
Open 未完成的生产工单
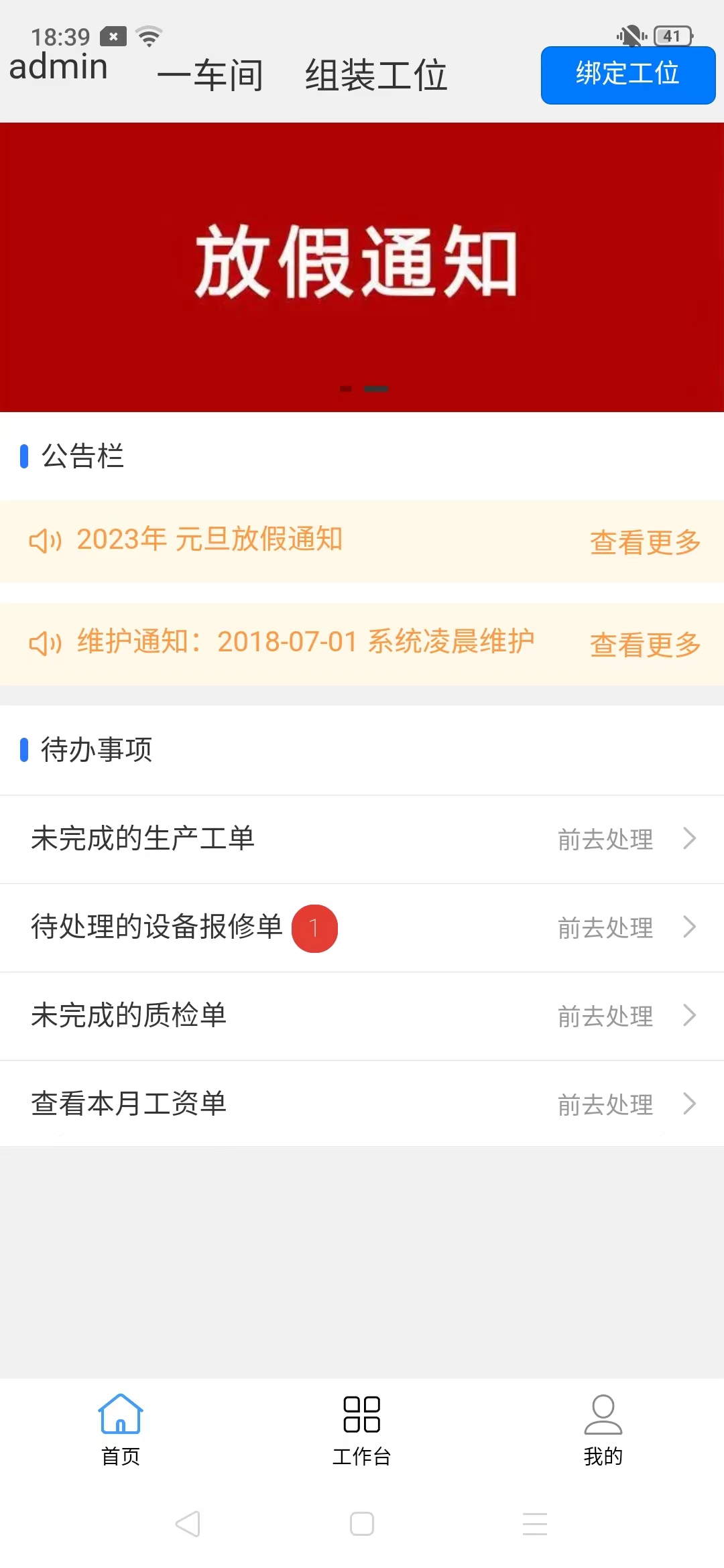(362, 839)
